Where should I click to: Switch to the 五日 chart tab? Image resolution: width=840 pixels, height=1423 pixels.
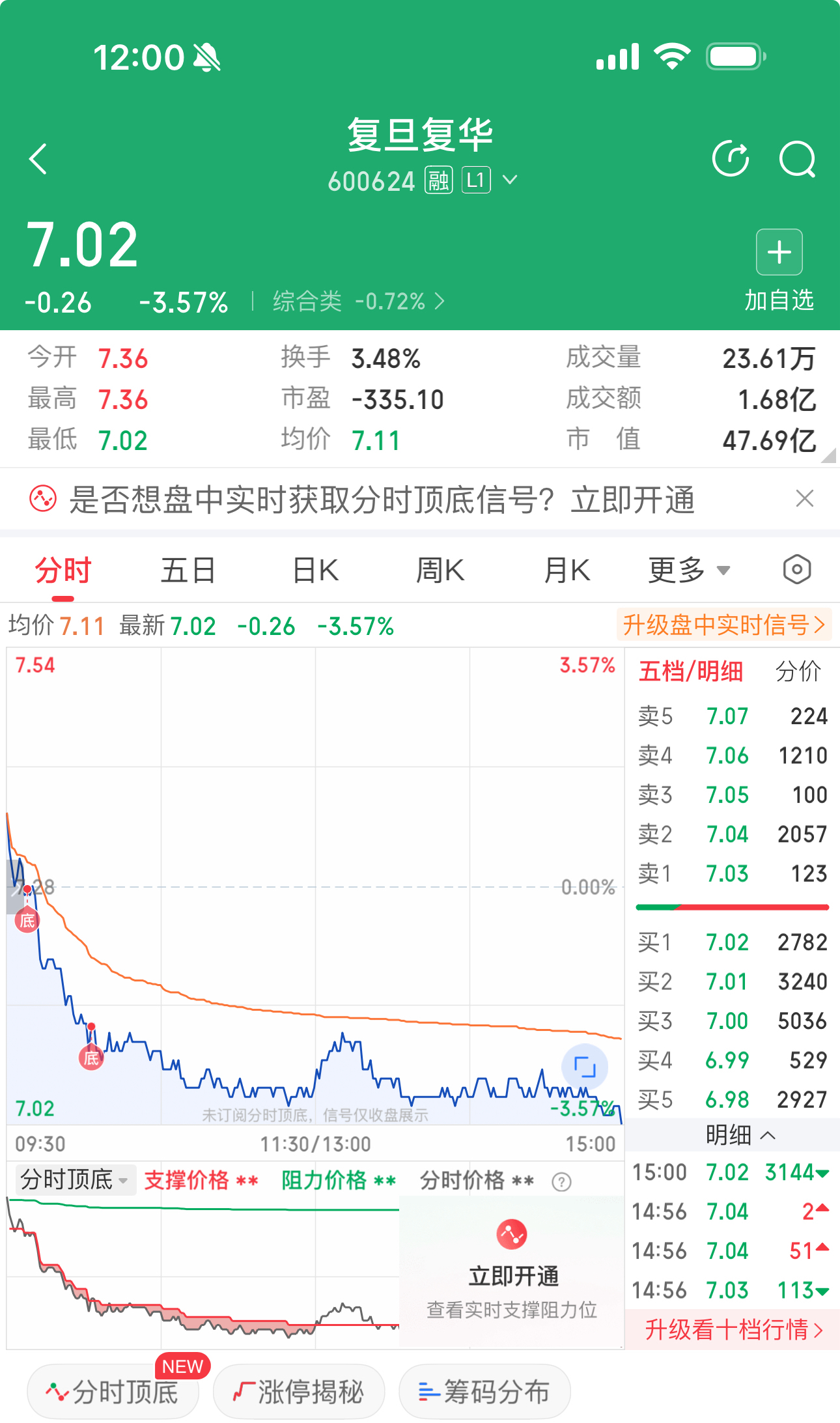tap(188, 571)
